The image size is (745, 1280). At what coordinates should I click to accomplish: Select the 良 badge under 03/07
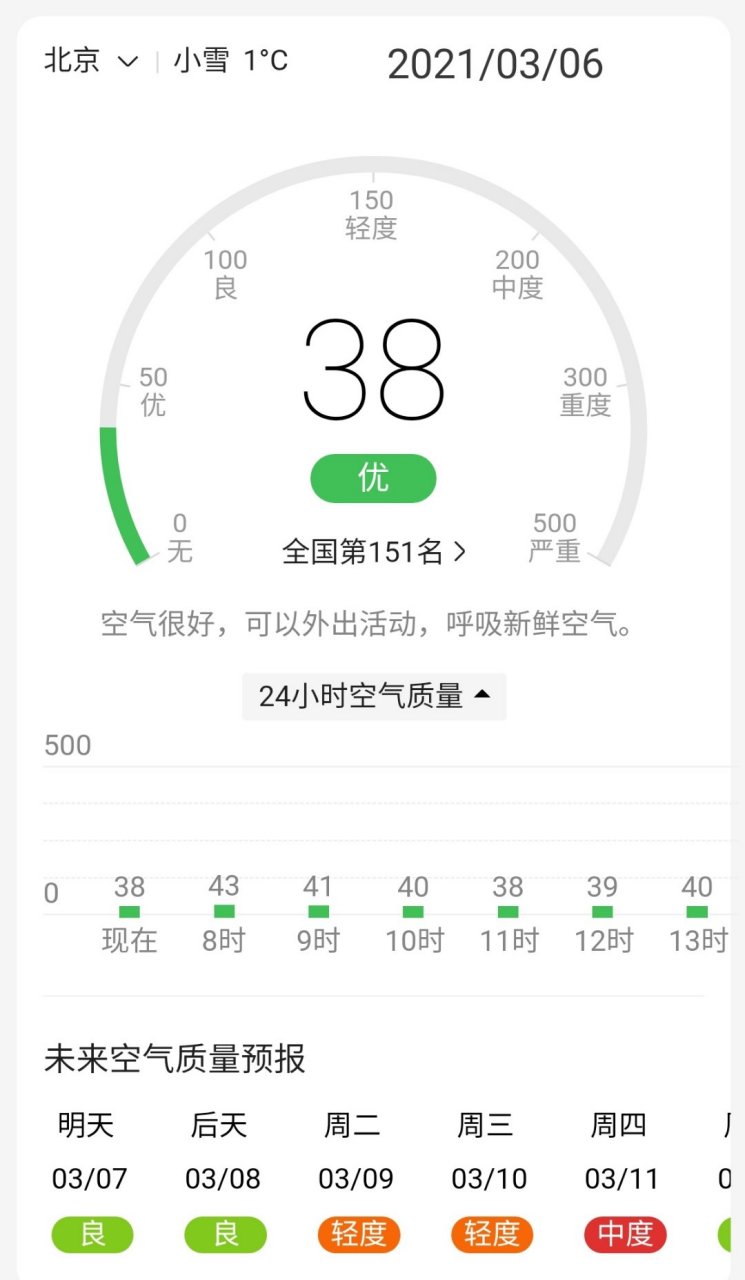[92, 1235]
